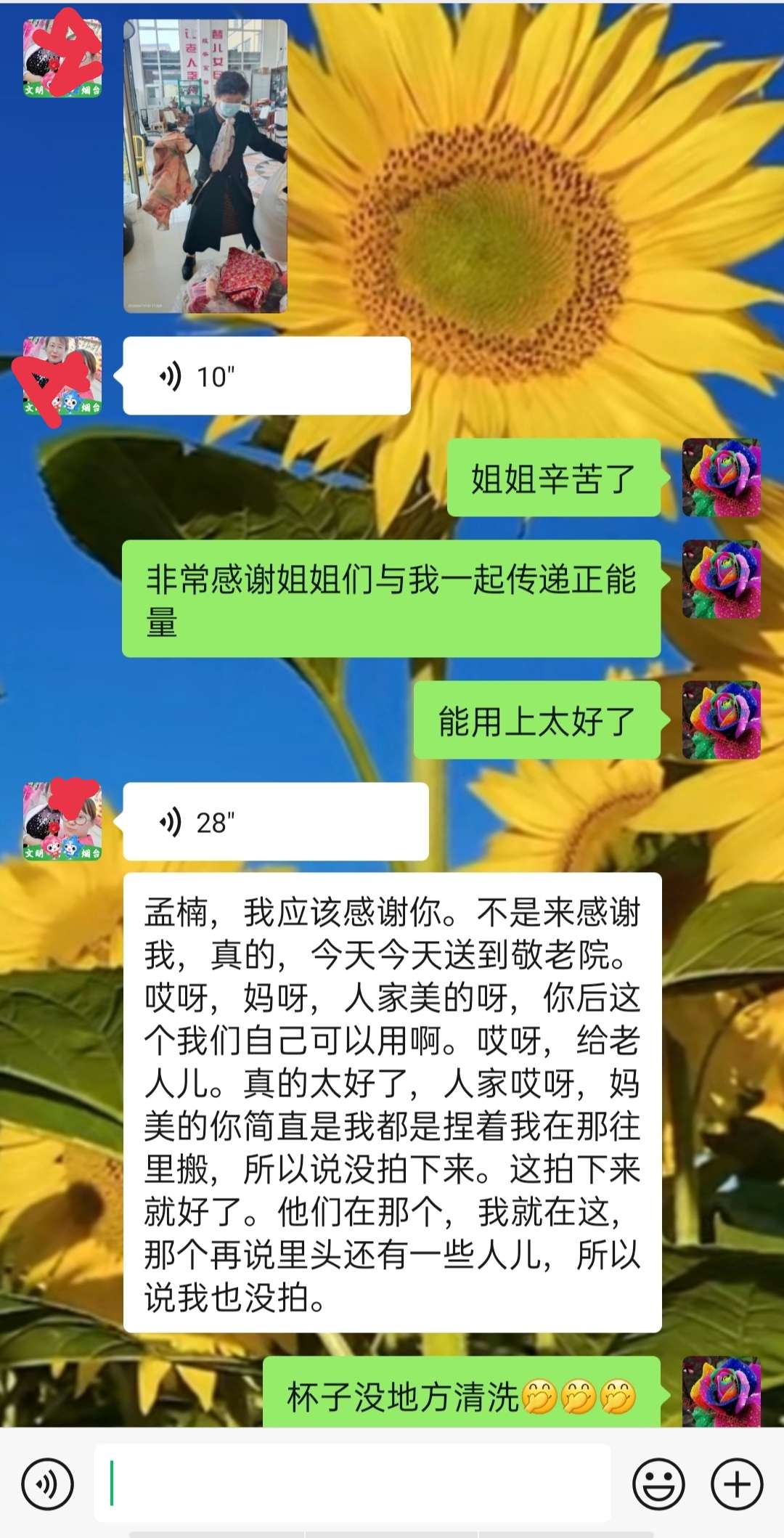Play the 28-second voice message
784x1538 pixels.
click(x=275, y=822)
